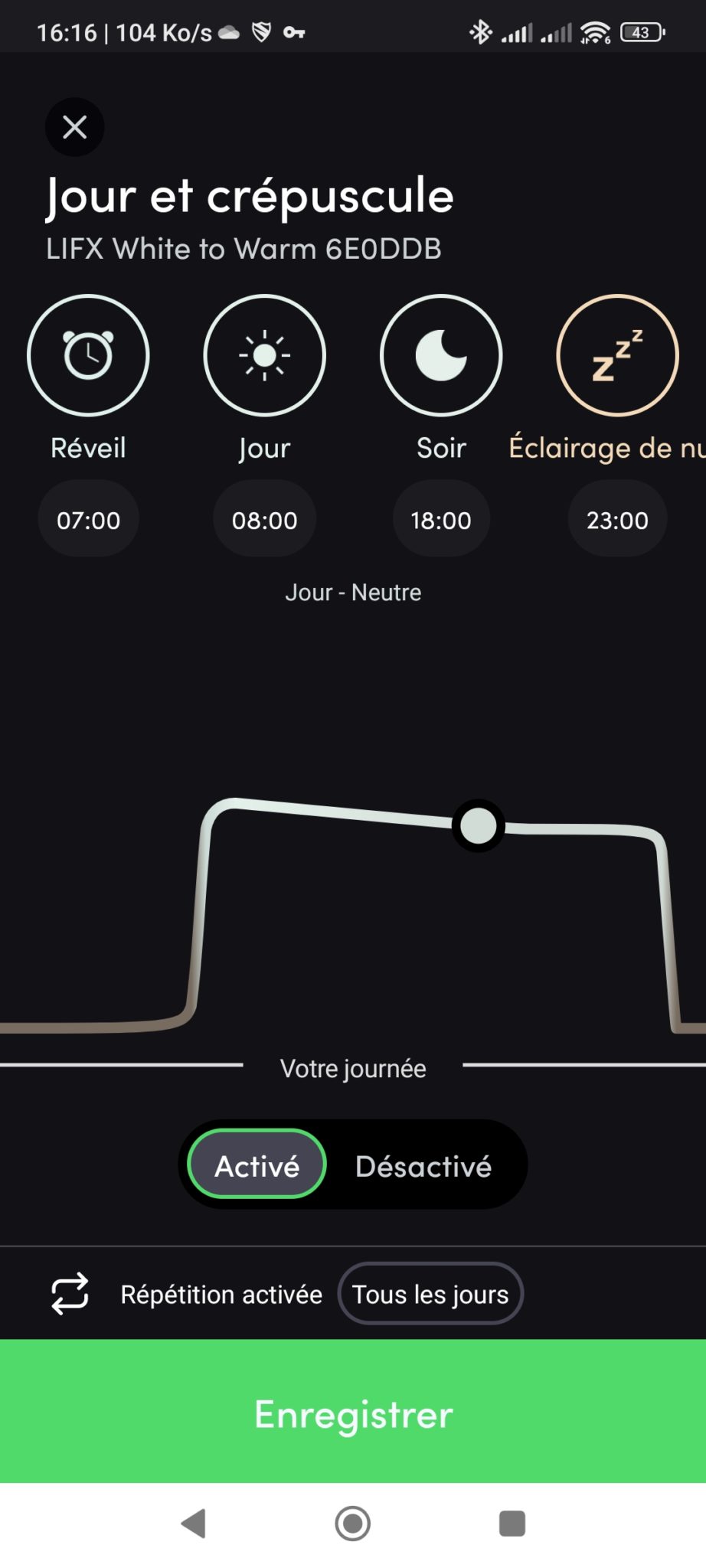Change the 08:00 day time

[264, 520]
